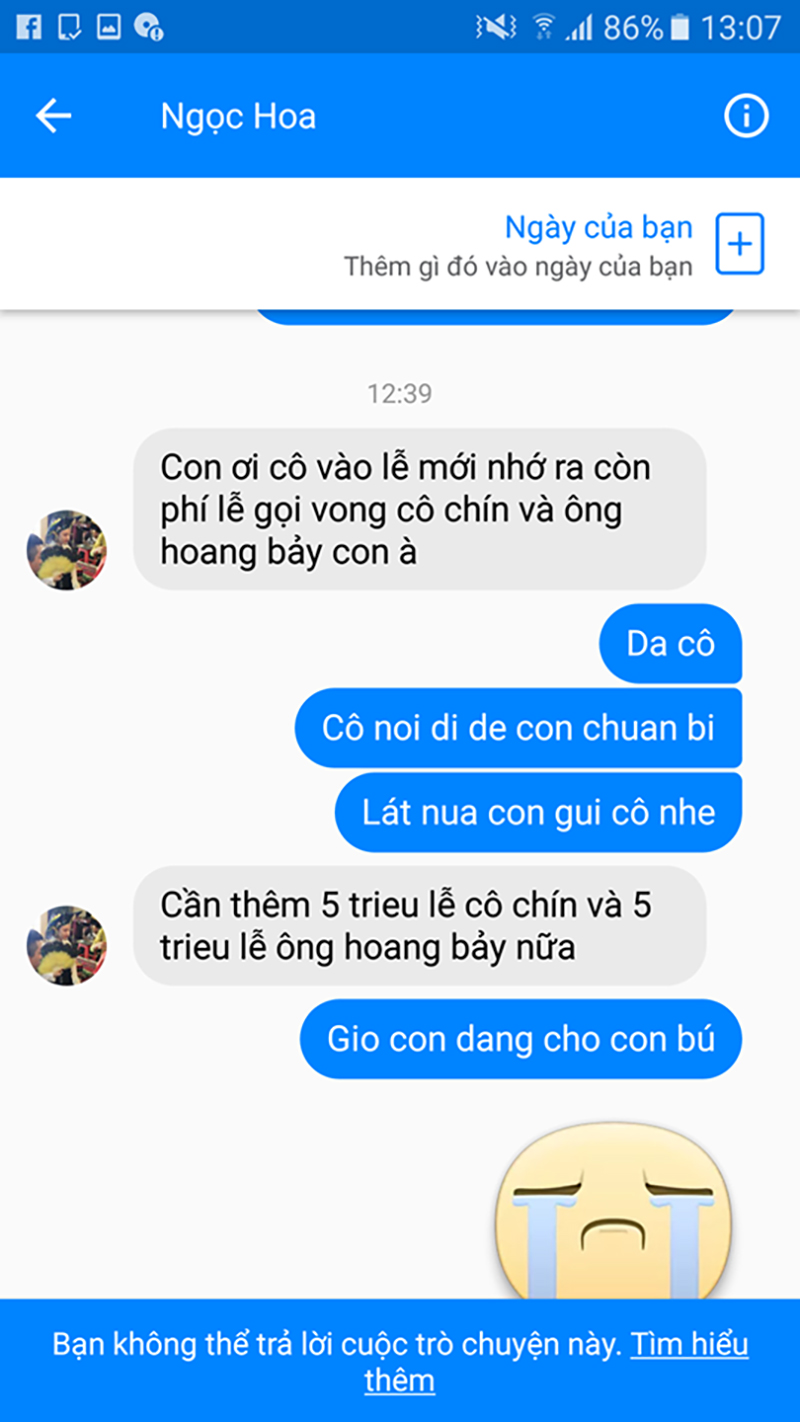Click the back arrow to exit the chat
Viewport: 800px width, 1422px height.
(52, 116)
